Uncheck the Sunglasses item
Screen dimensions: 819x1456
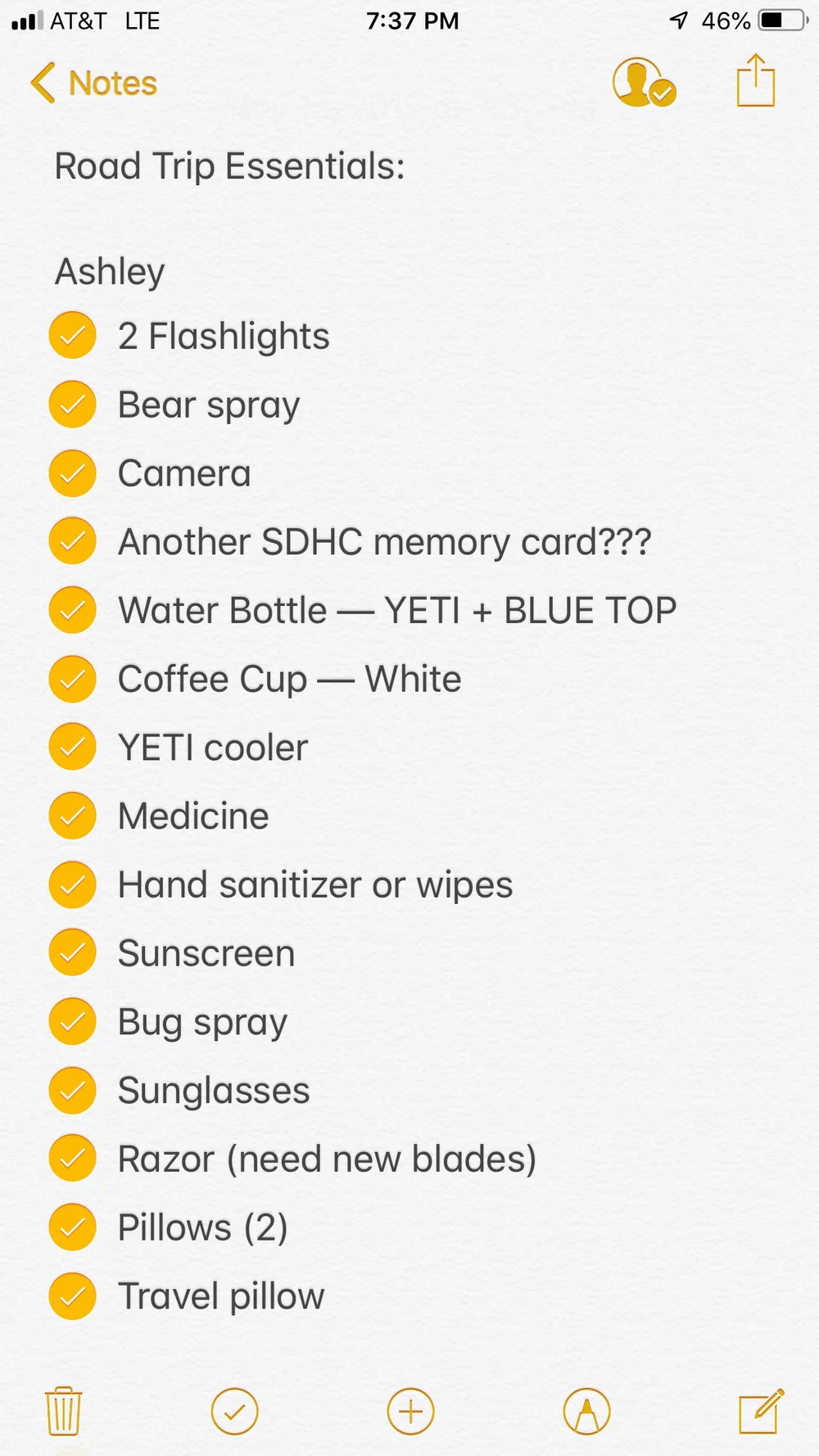(x=73, y=1090)
